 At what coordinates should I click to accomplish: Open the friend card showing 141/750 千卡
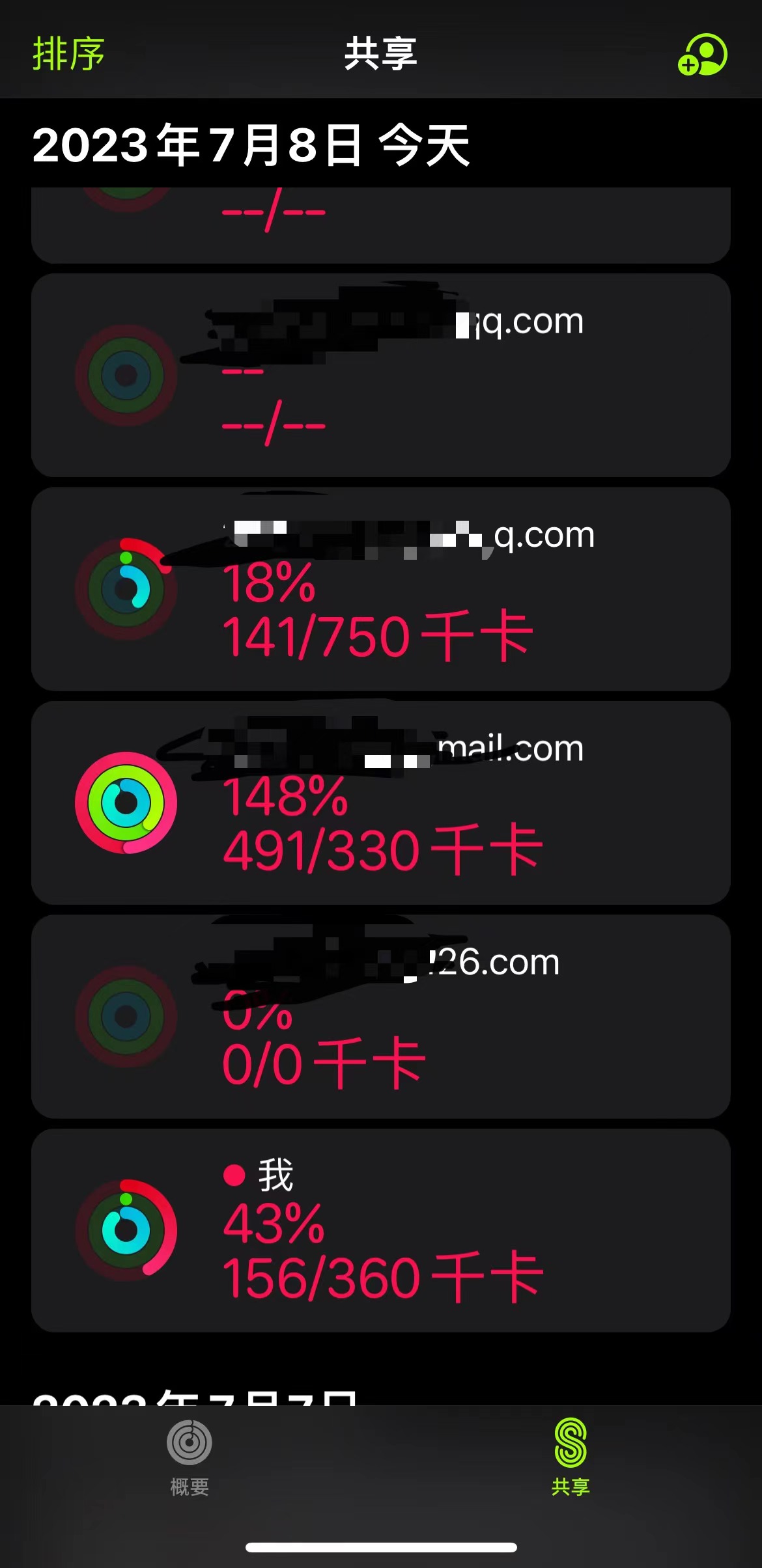click(x=381, y=589)
